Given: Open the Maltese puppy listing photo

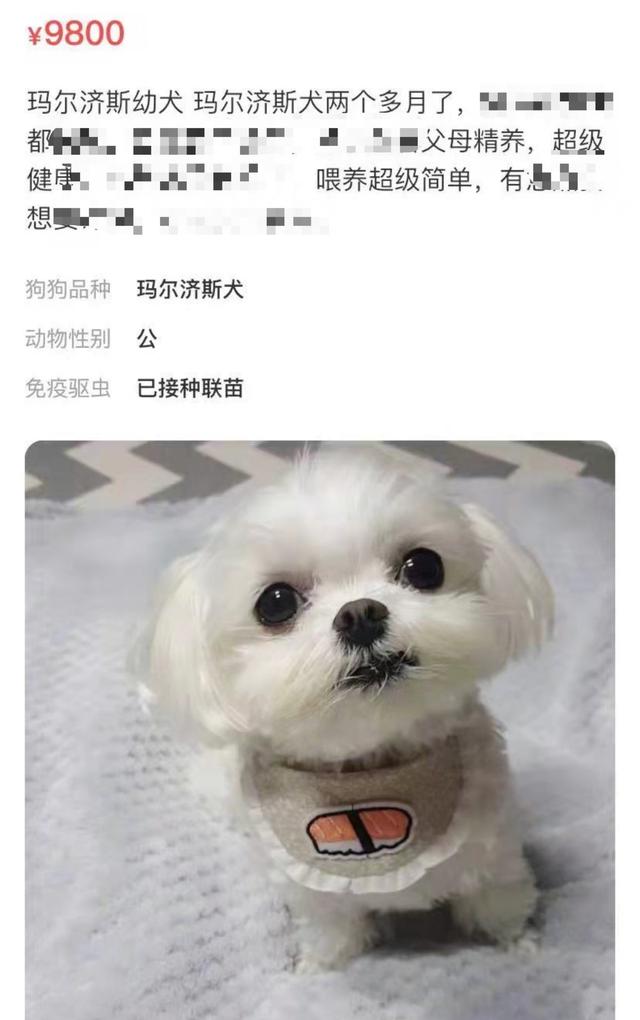Looking at the screenshot, I should [320, 730].
